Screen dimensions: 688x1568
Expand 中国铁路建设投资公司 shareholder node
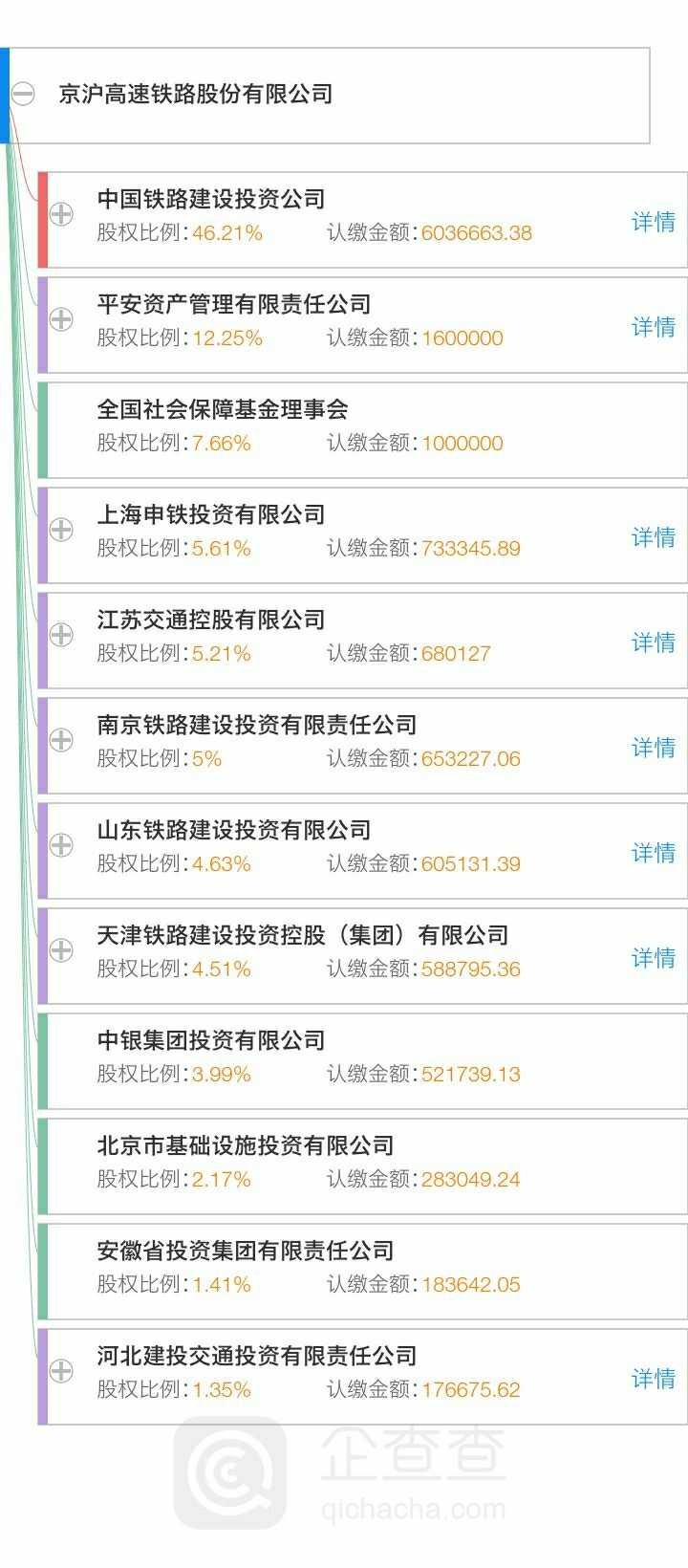[61, 214]
